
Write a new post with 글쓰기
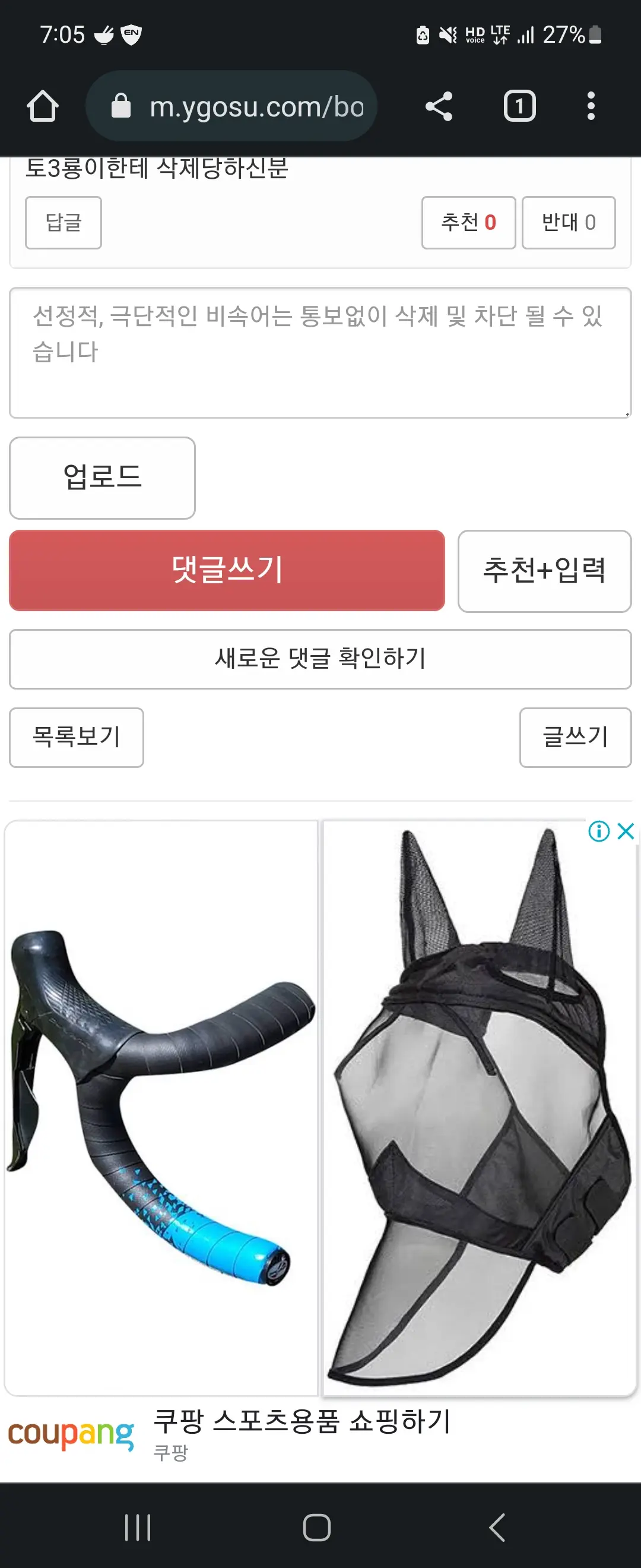click(x=575, y=737)
